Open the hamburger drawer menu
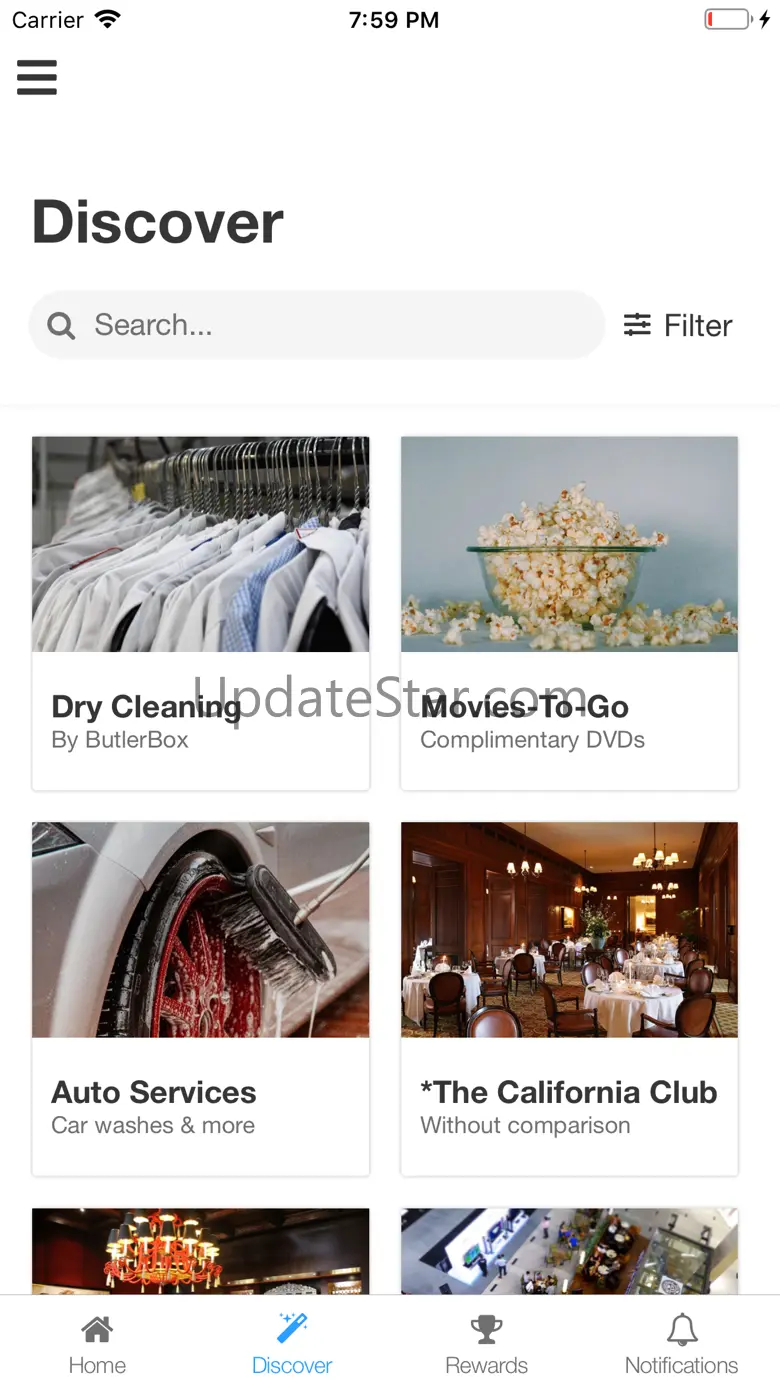The width and height of the screenshot is (780, 1387). 37,77
